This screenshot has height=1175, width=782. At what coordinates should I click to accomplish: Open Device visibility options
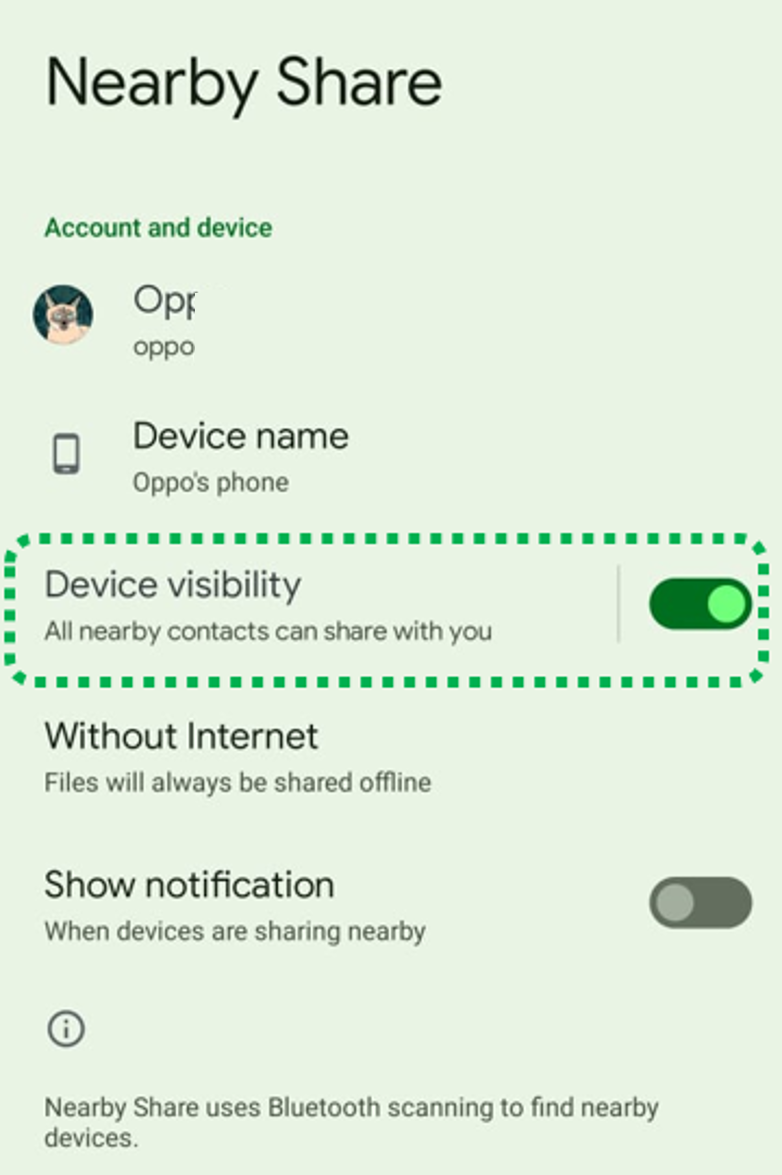coord(268,606)
